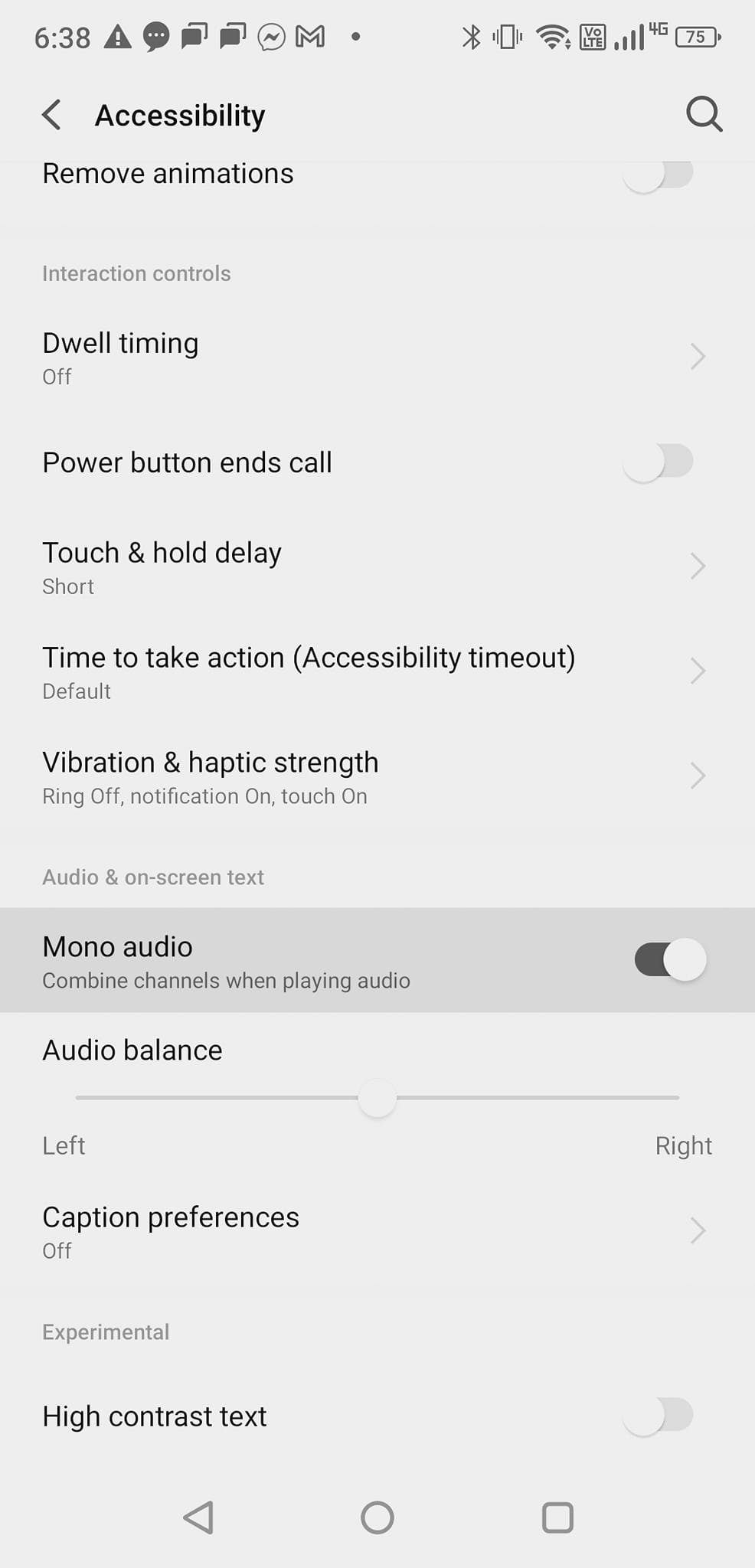The image size is (755, 1568).
Task: Open recent apps from navigation bar
Action: click(x=557, y=1517)
